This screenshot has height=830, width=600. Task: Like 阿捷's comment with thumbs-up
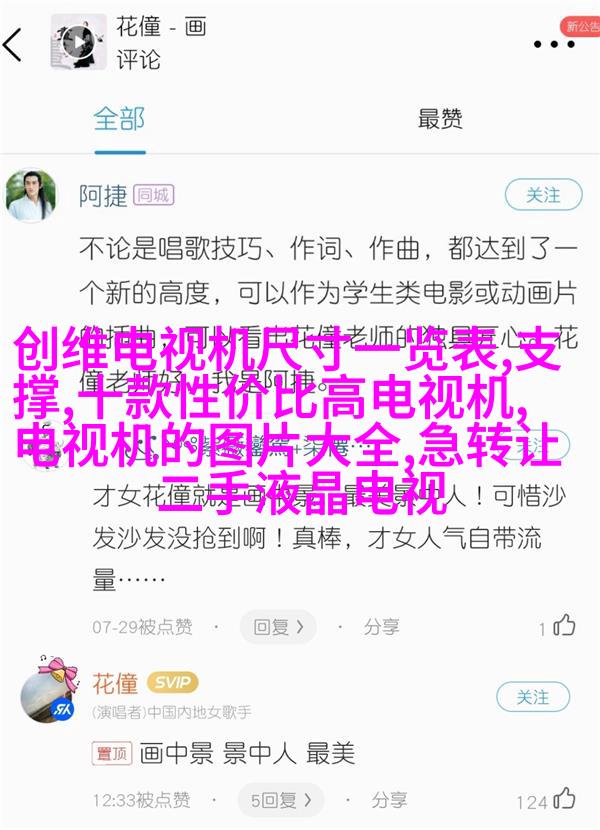564,627
